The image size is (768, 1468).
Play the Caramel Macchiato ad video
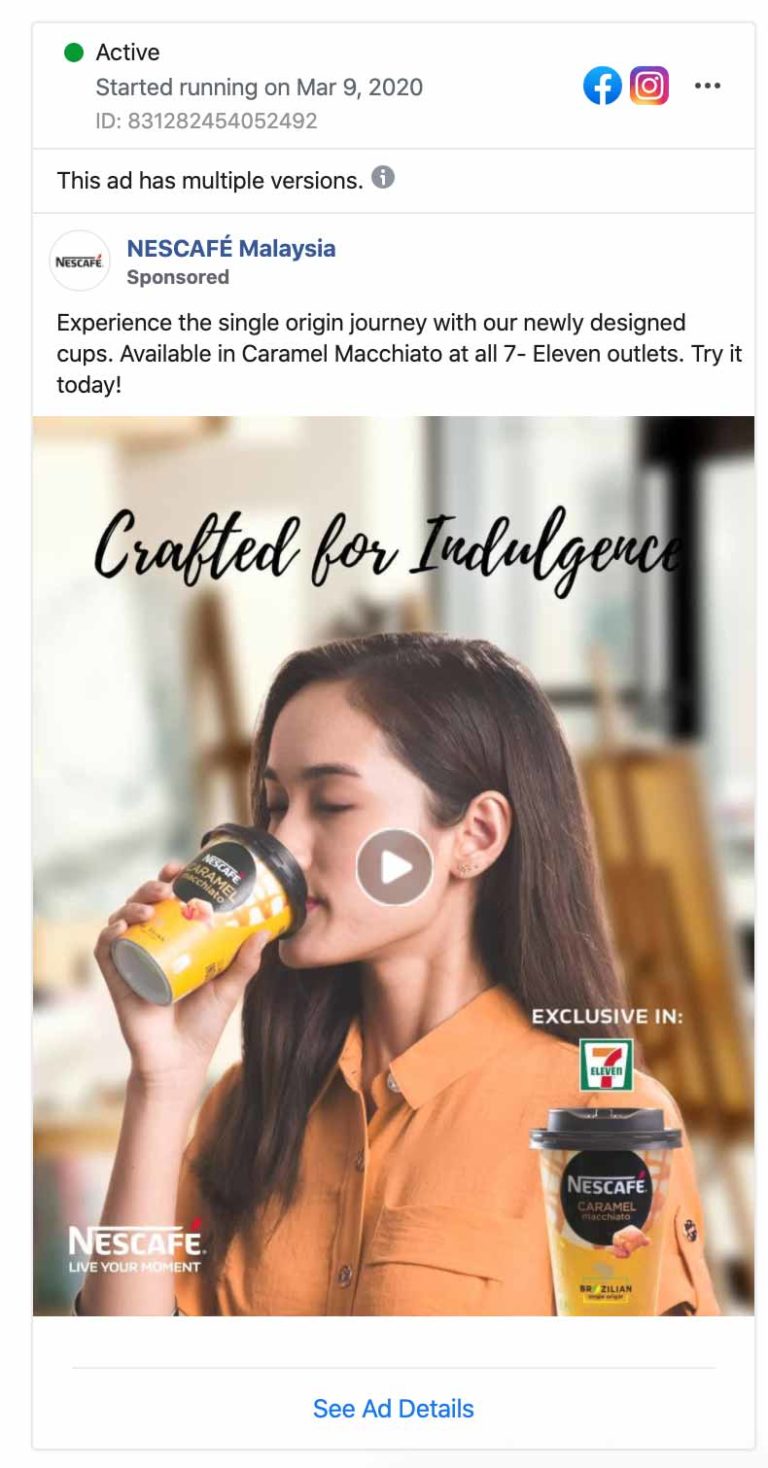(394, 867)
